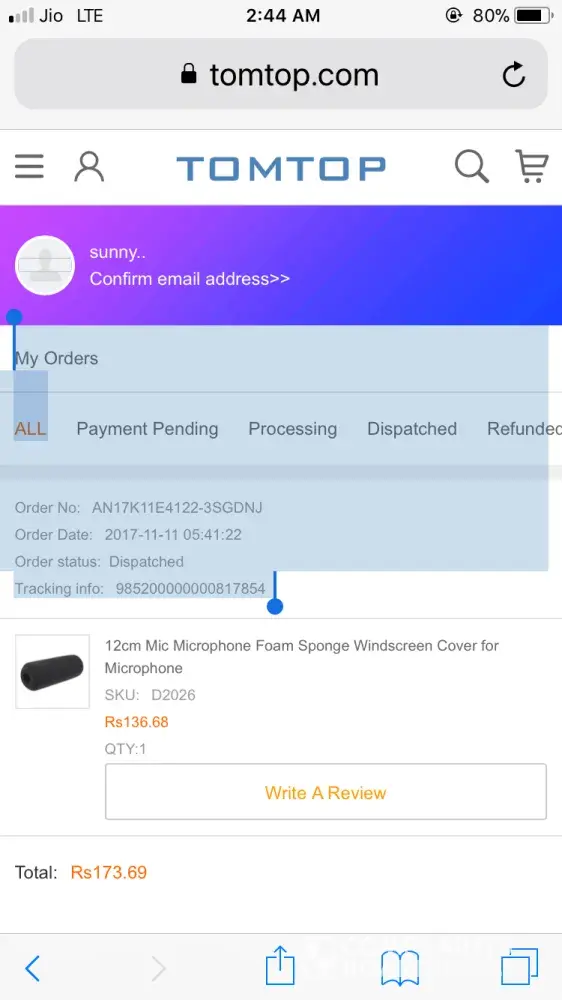Reload the tomtop.com page
Image resolution: width=562 pixels, height=1000 pixels.
[x=514, y=75]
